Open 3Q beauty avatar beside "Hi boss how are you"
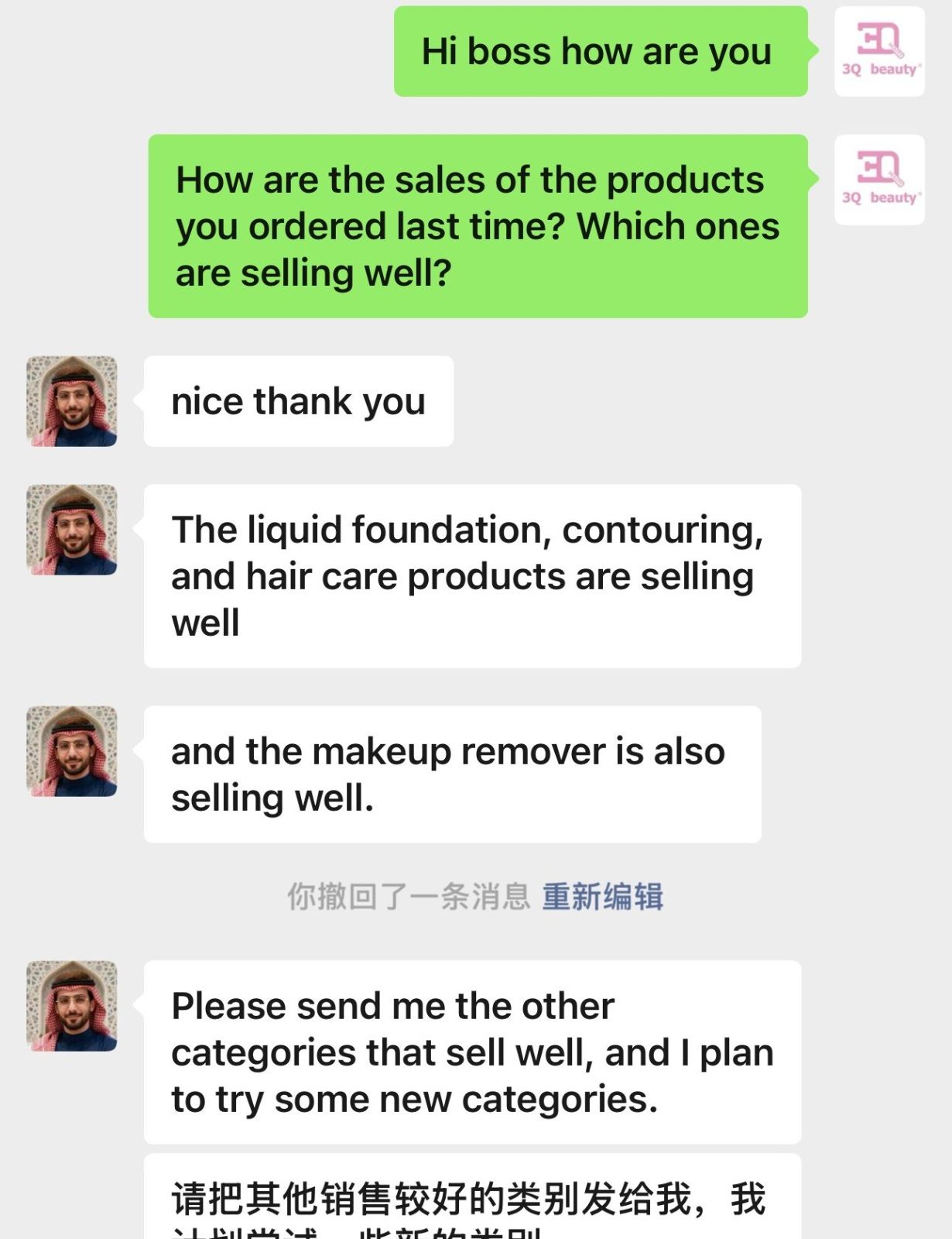Image resolution: width=952 pixels, height=1239 pixels. pos(879,51)
